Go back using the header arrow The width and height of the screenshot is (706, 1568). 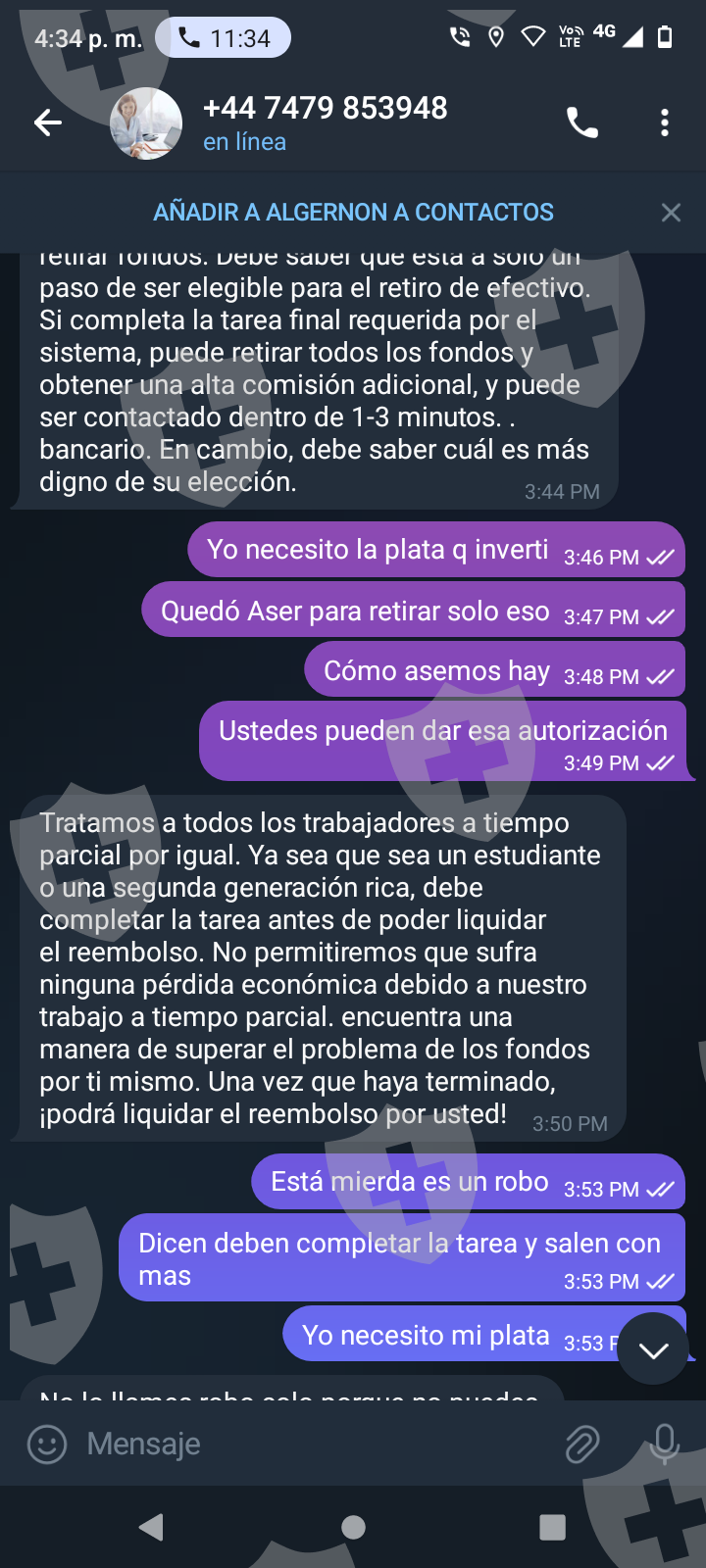coord(48,122)
